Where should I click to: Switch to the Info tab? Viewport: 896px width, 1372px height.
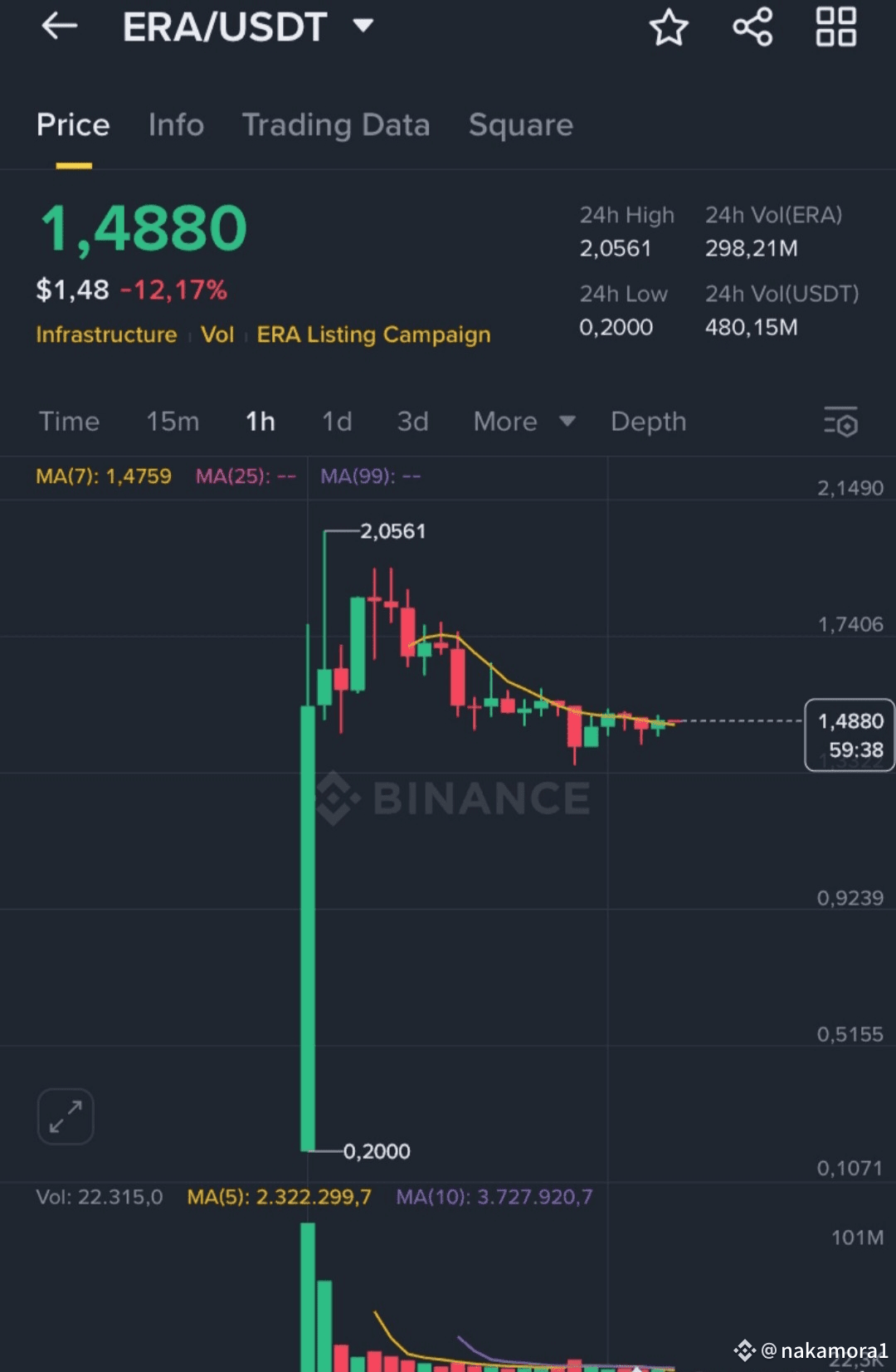point(176,125)
